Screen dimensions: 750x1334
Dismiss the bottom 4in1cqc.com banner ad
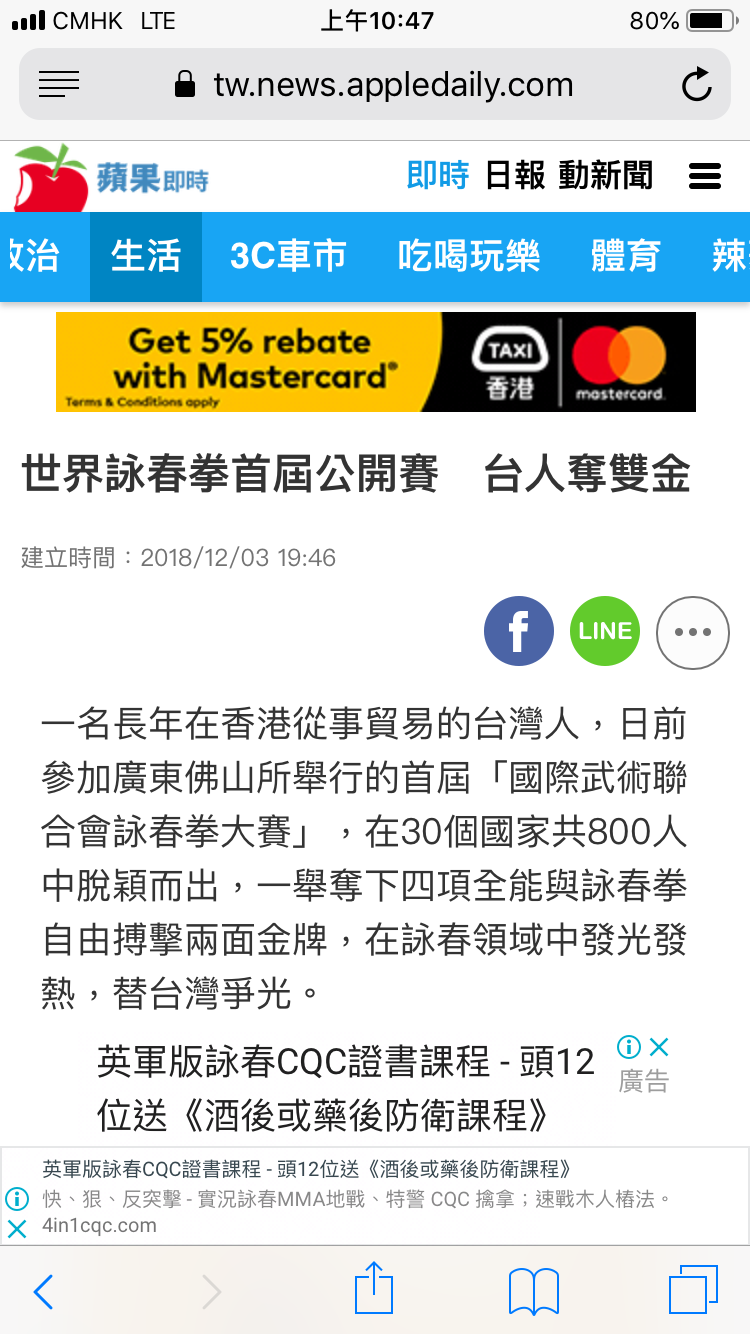(x=17, y=1229)
